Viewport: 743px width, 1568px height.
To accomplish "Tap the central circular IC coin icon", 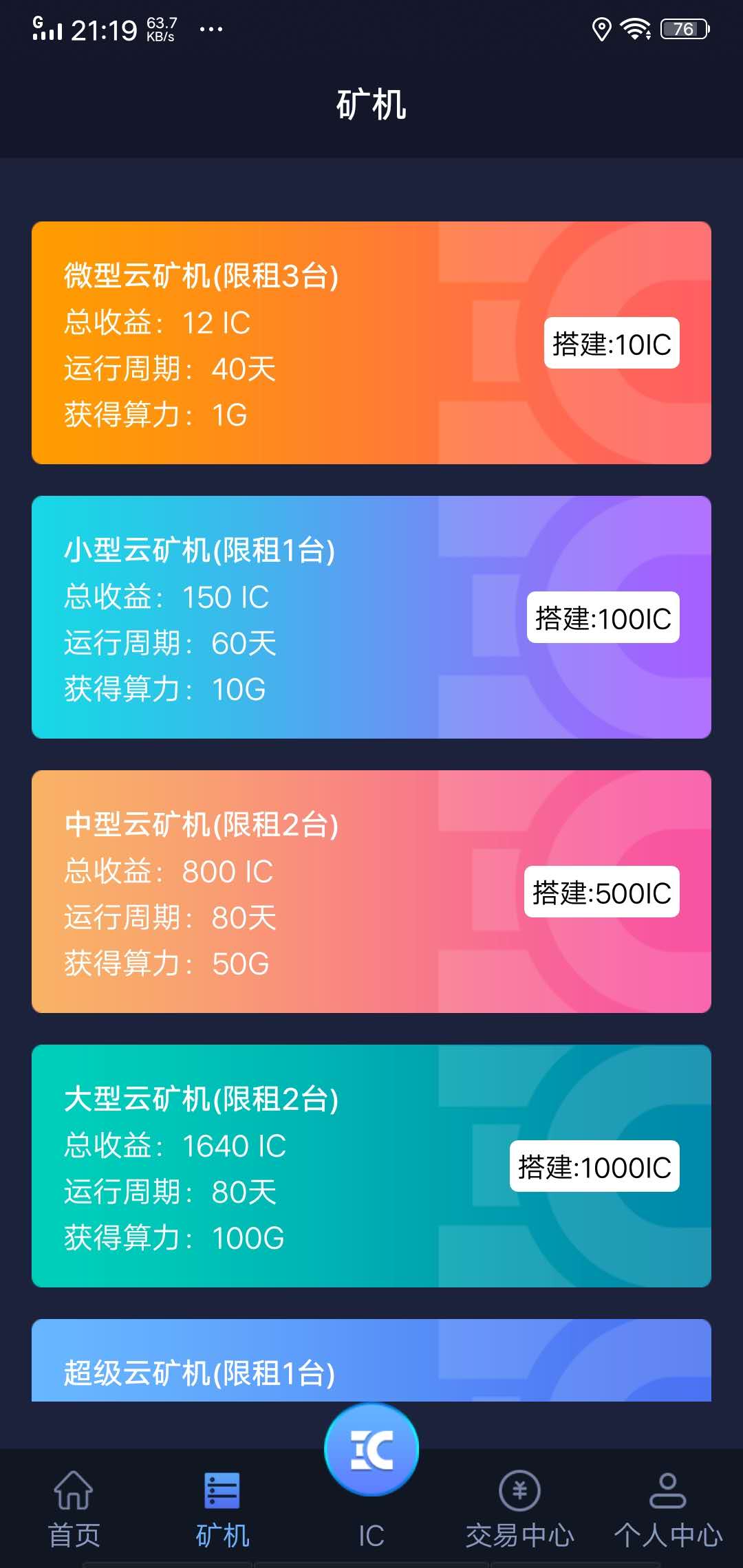I will click(x=371, y=1448).
